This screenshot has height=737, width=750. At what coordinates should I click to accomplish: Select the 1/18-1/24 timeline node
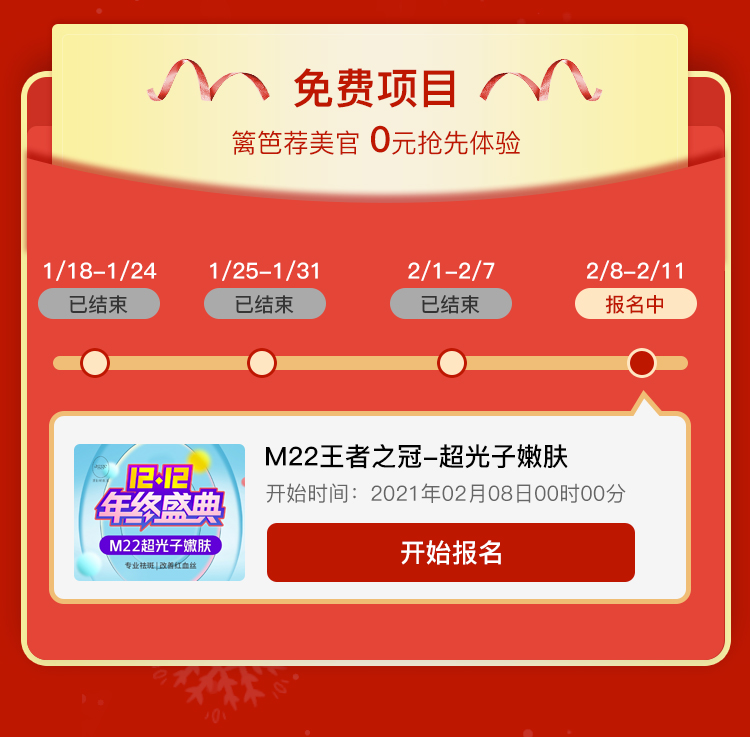tap(95, 362)
